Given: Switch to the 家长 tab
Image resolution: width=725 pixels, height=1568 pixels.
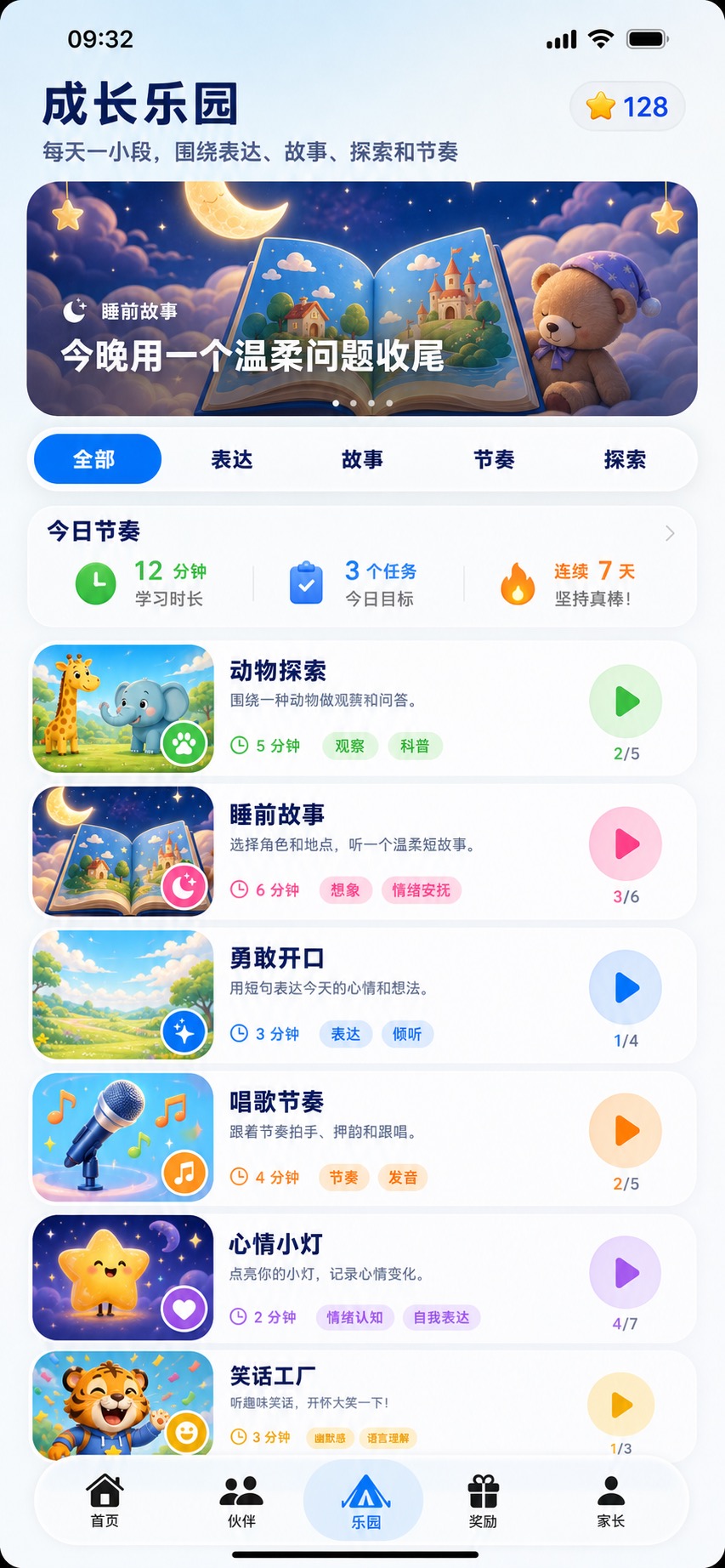Looking at the screenshot, I should pos(610,1501).
